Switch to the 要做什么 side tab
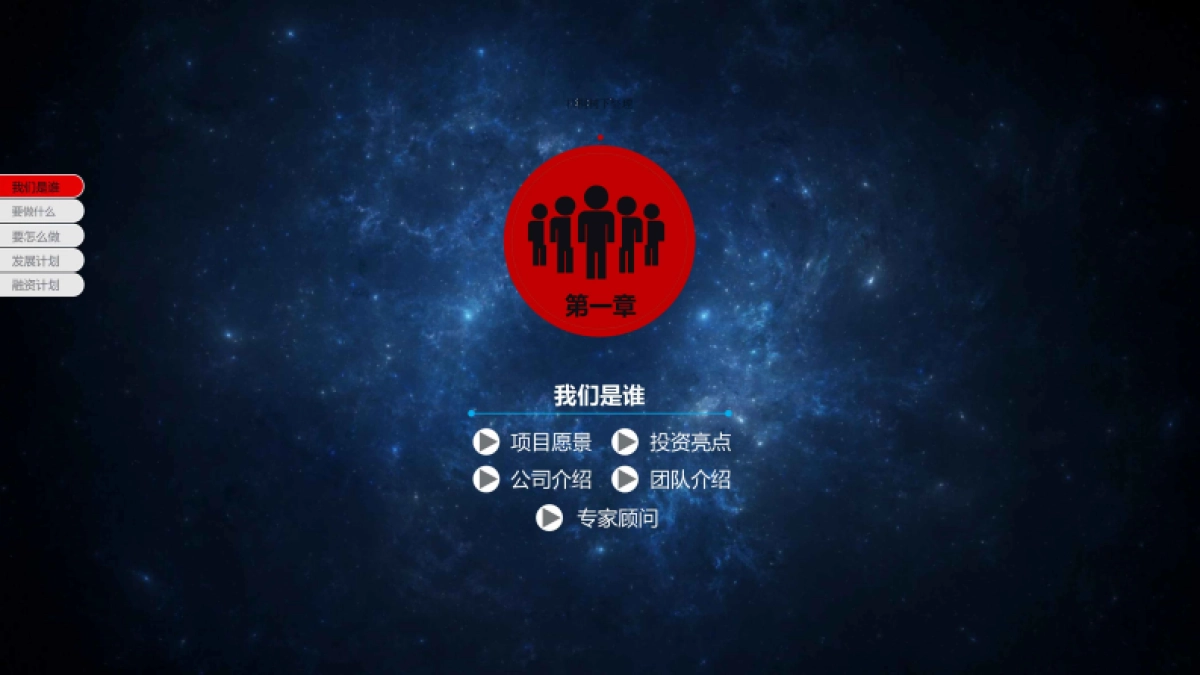 (x=40, y=211)
